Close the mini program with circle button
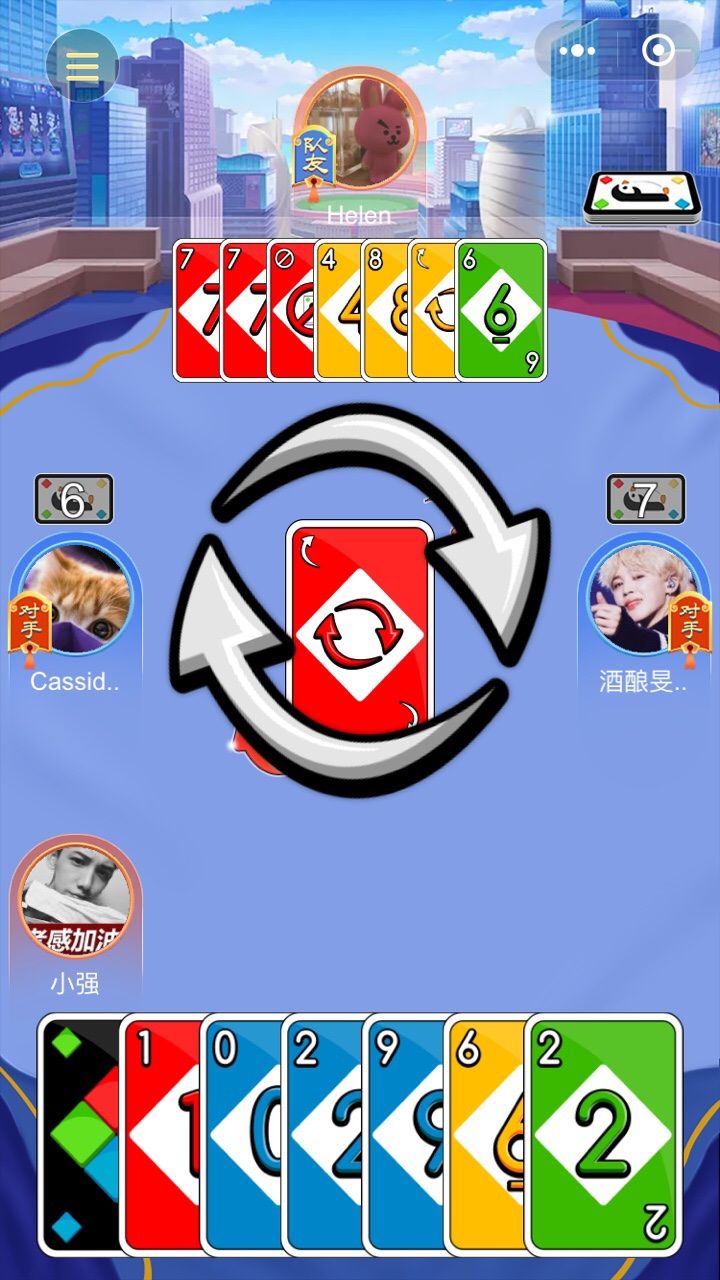720x1280 pixels. [x=658, y=51]
